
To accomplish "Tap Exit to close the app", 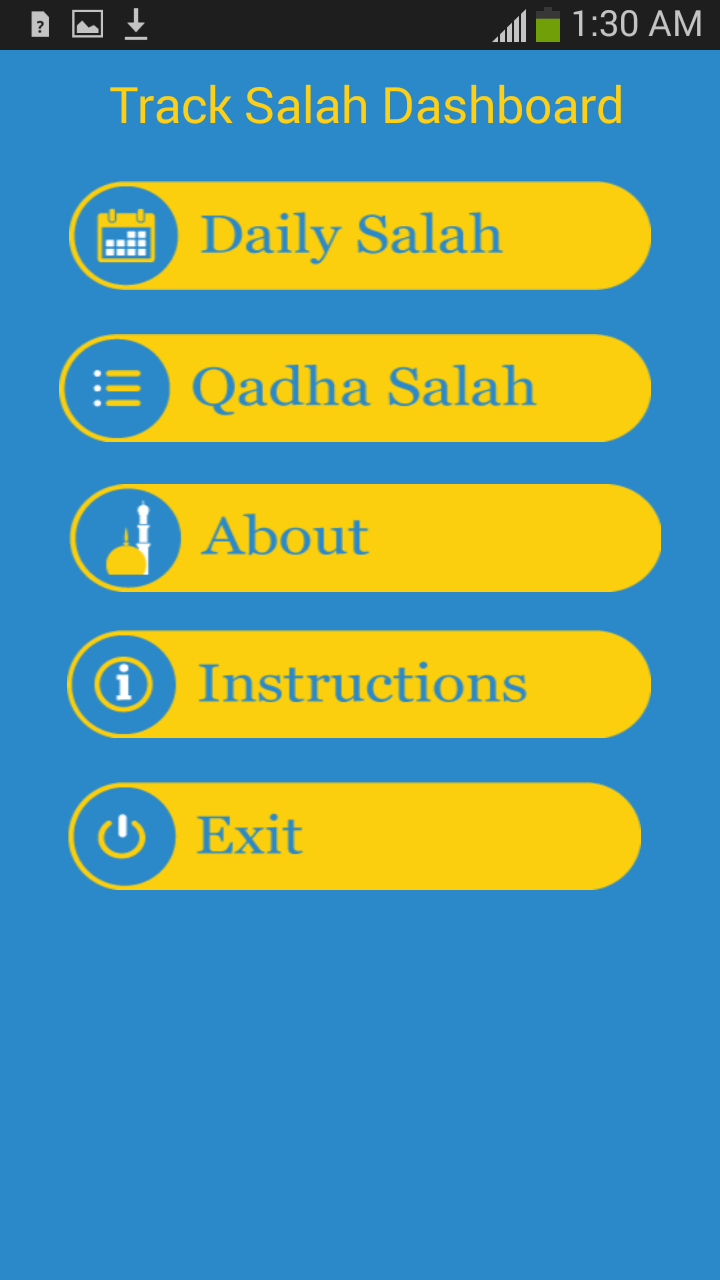I will [355, 836].
